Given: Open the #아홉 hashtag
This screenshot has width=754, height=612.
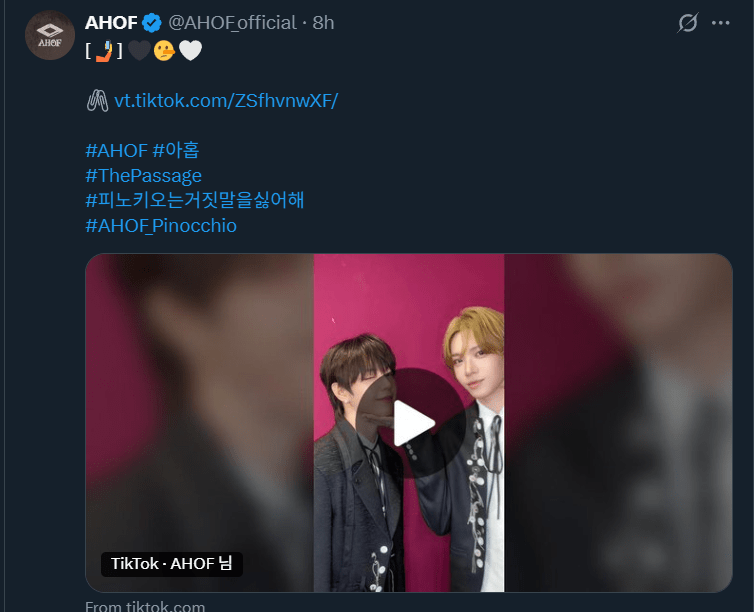Looking at the screenshot, I should pyautogui.click(x=176, y=151).
